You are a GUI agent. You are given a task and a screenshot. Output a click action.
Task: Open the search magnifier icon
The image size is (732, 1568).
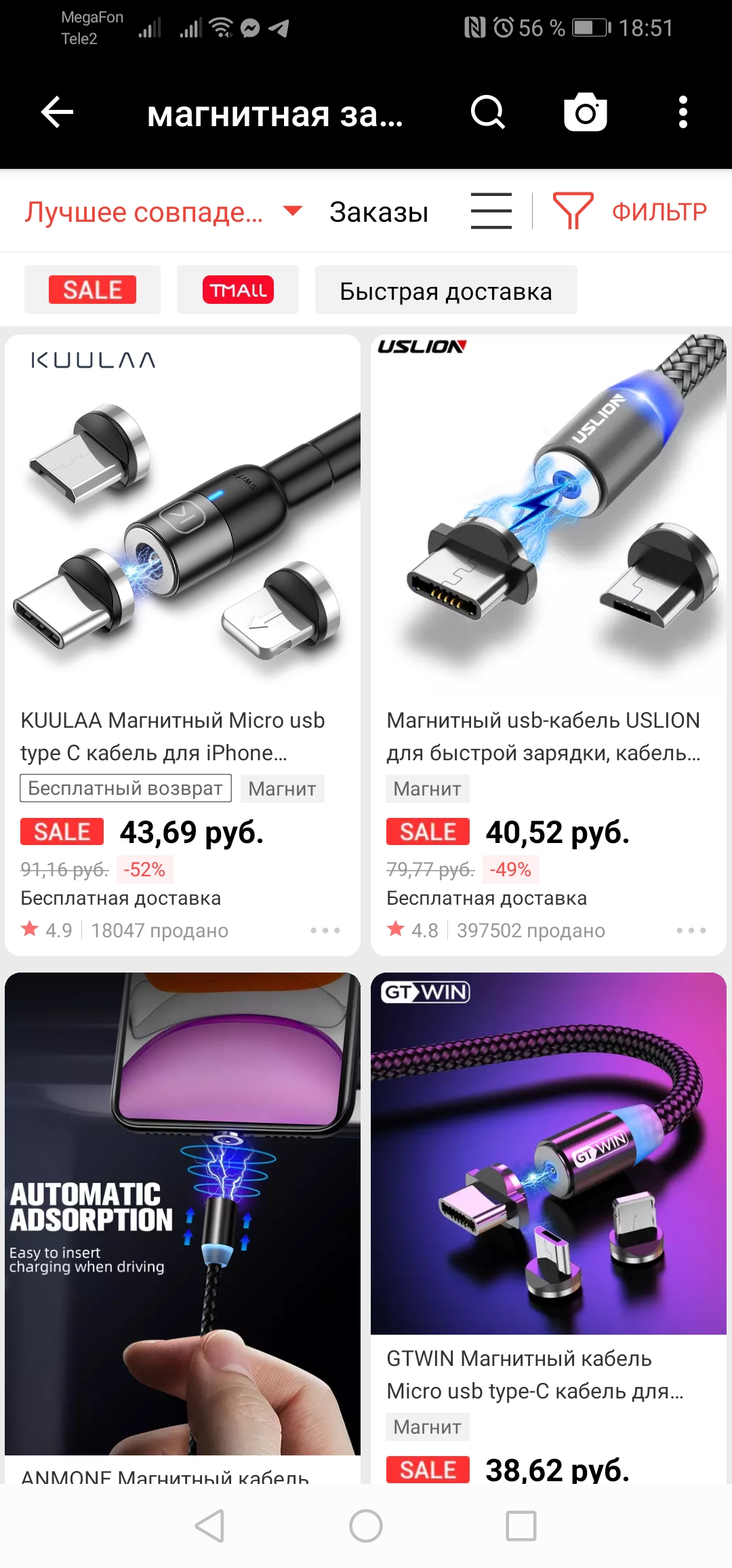click(488, 113)
